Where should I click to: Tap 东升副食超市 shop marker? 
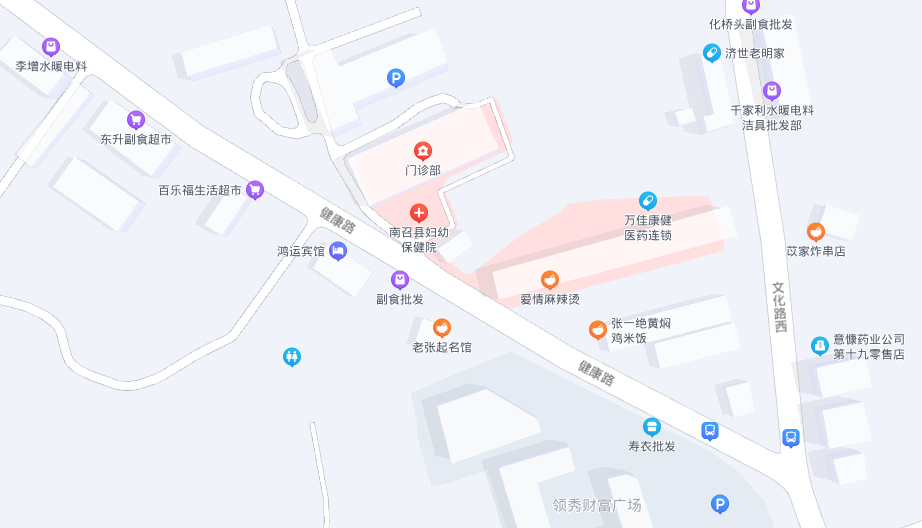pyautogui.click(x=135, y=120)
